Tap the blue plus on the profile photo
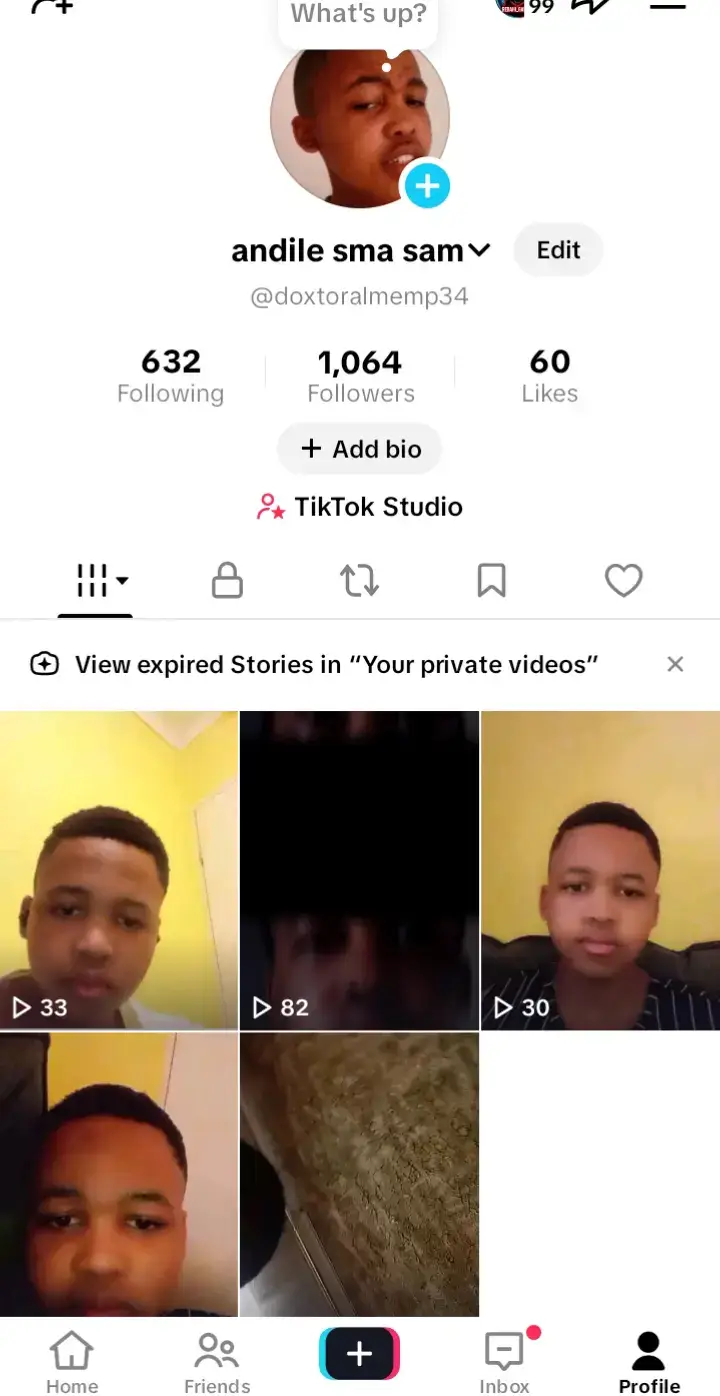 coord(427,186)
